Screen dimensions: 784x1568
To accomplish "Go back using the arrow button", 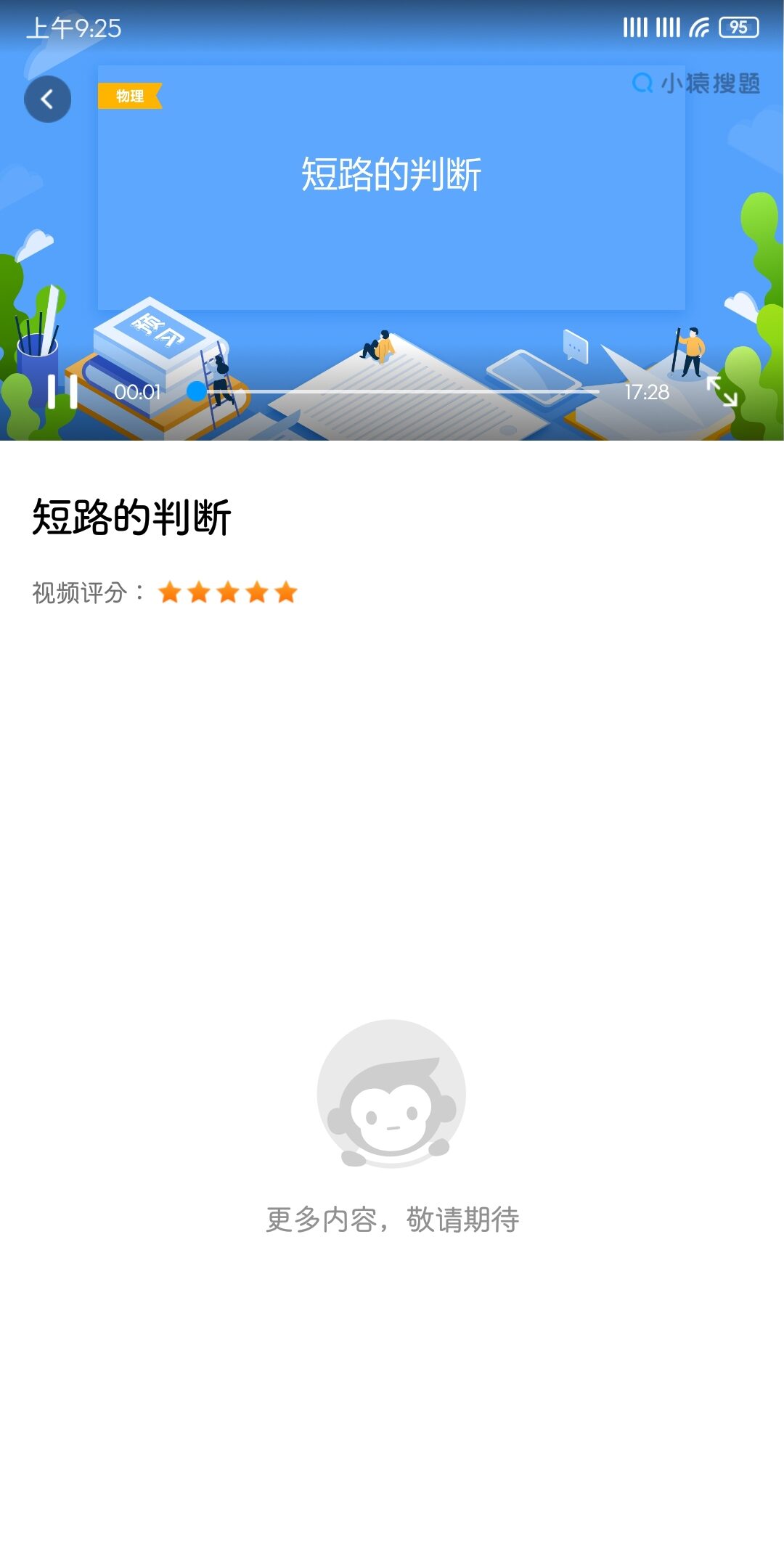I will [47, 99].
